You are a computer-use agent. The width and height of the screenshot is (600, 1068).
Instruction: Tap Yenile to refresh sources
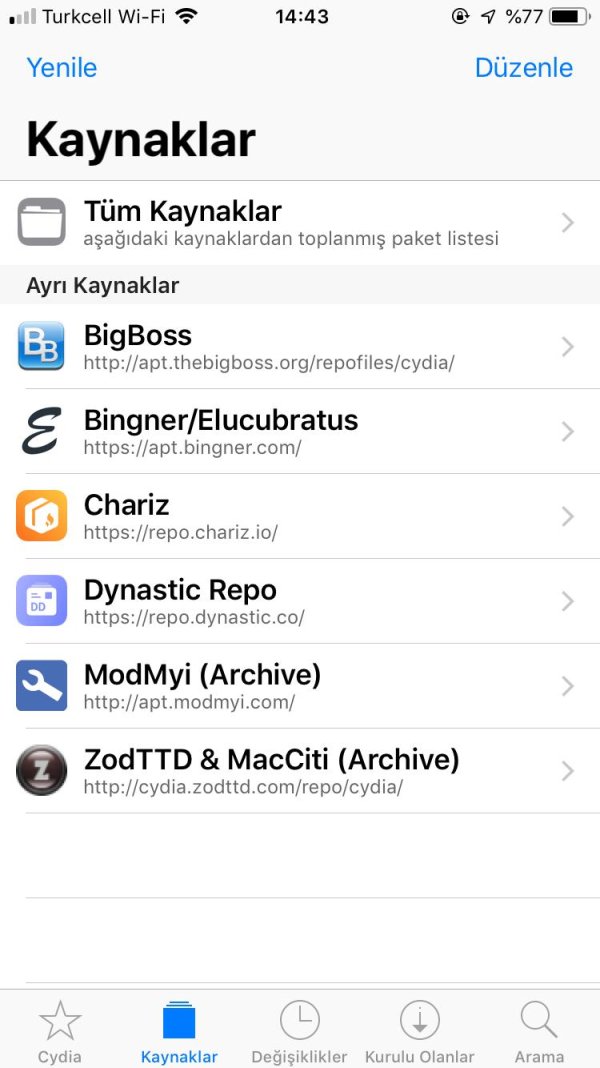[x=61, y=68]
